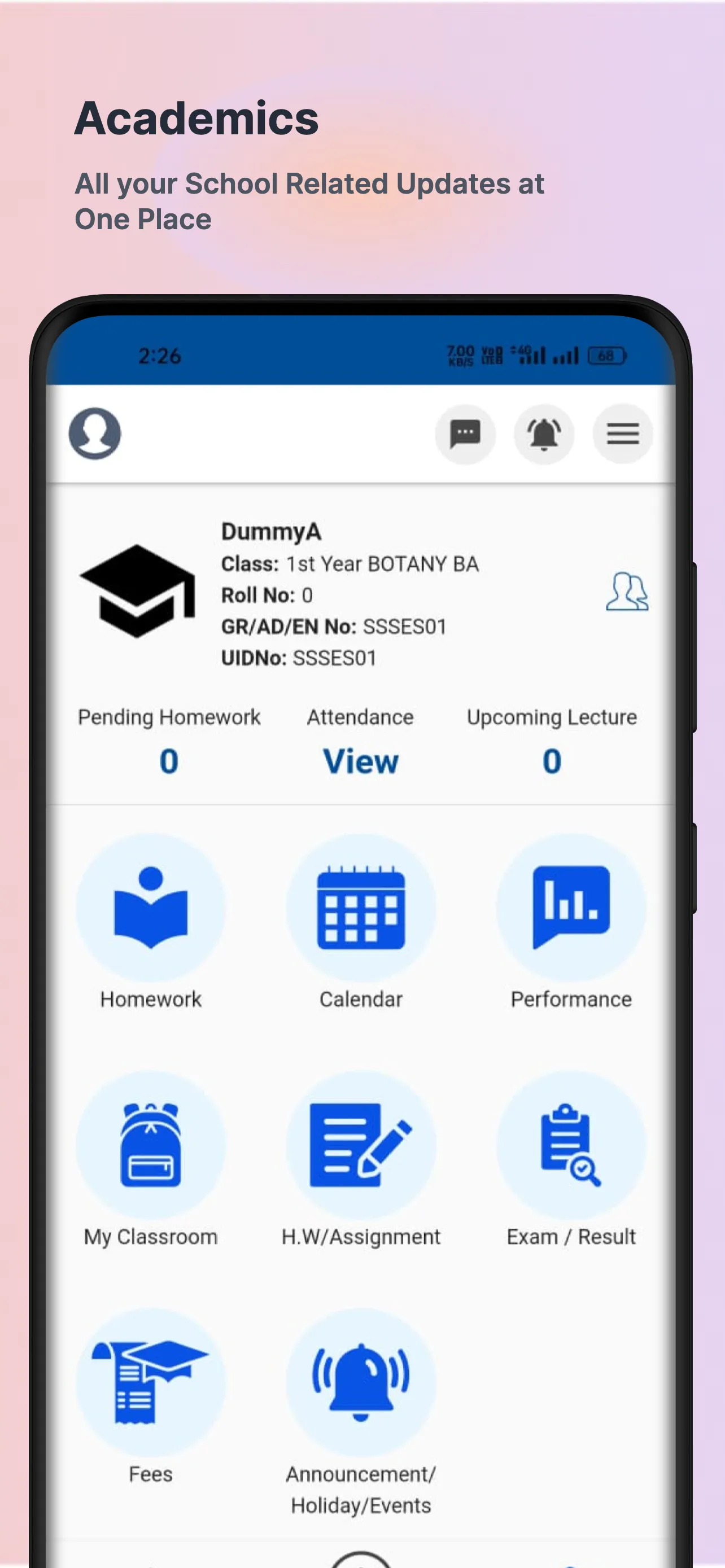Open the profile avatar
Image resolution: width=725 pixels, height=1568 pixels.
95,433
